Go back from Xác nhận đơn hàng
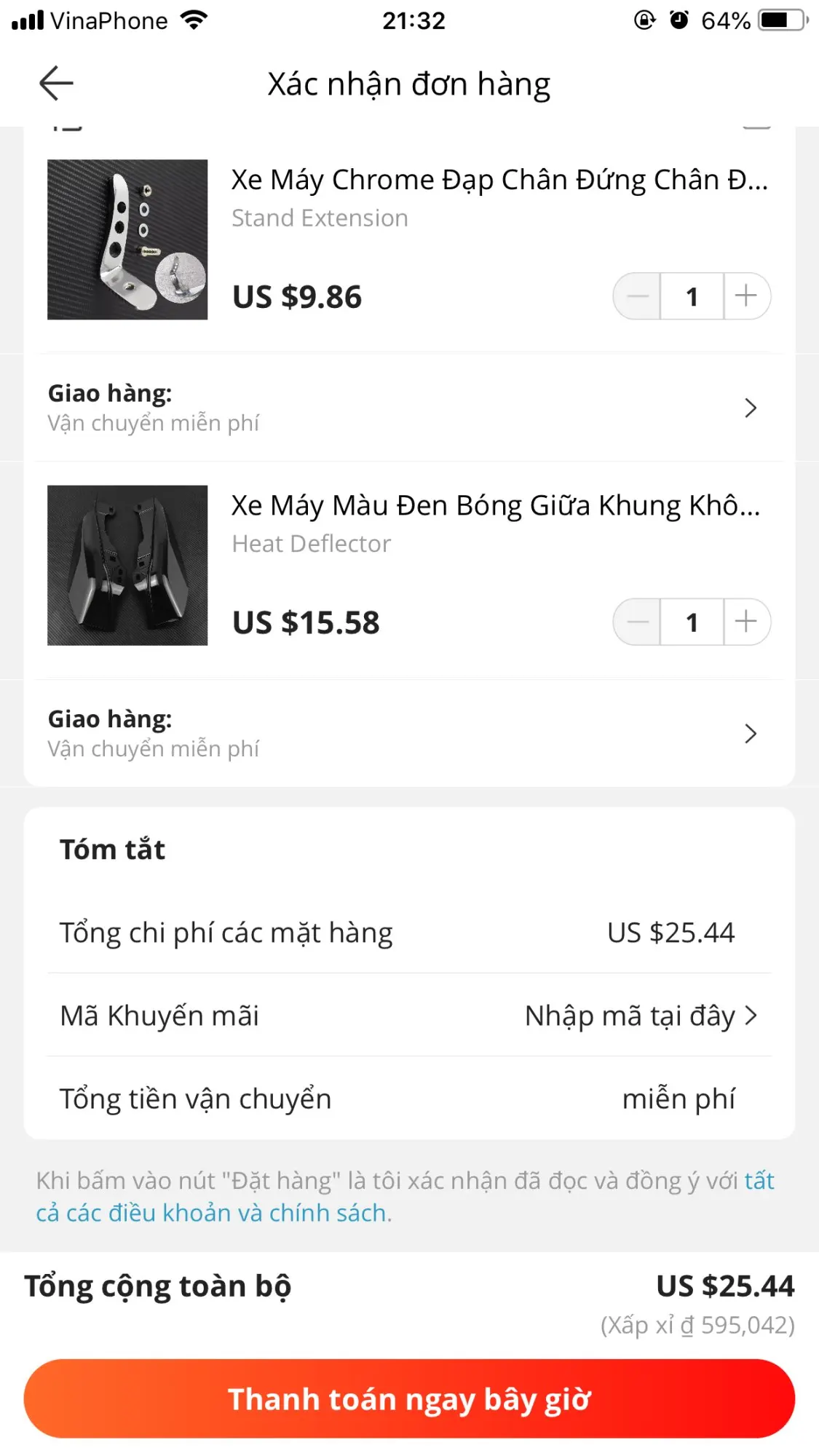819x1456 pixels. [x=56, y=83]
